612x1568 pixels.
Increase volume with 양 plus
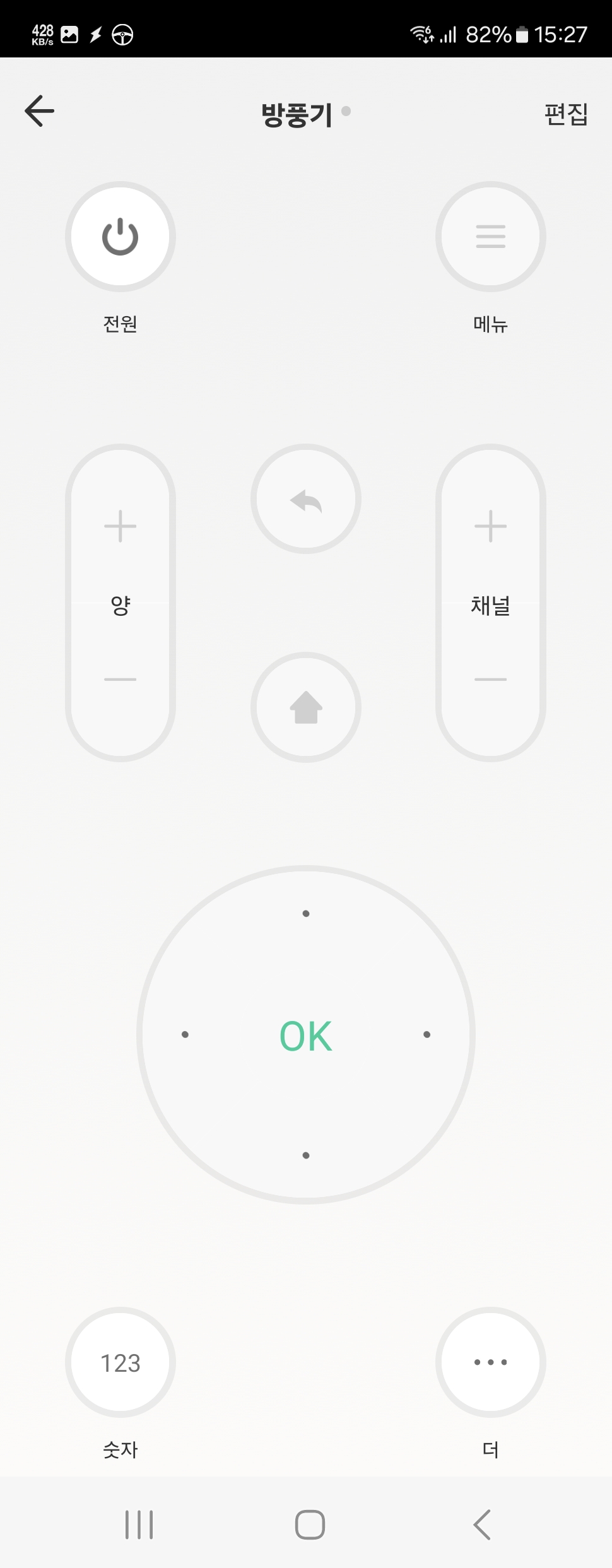(x=120, y=526)
